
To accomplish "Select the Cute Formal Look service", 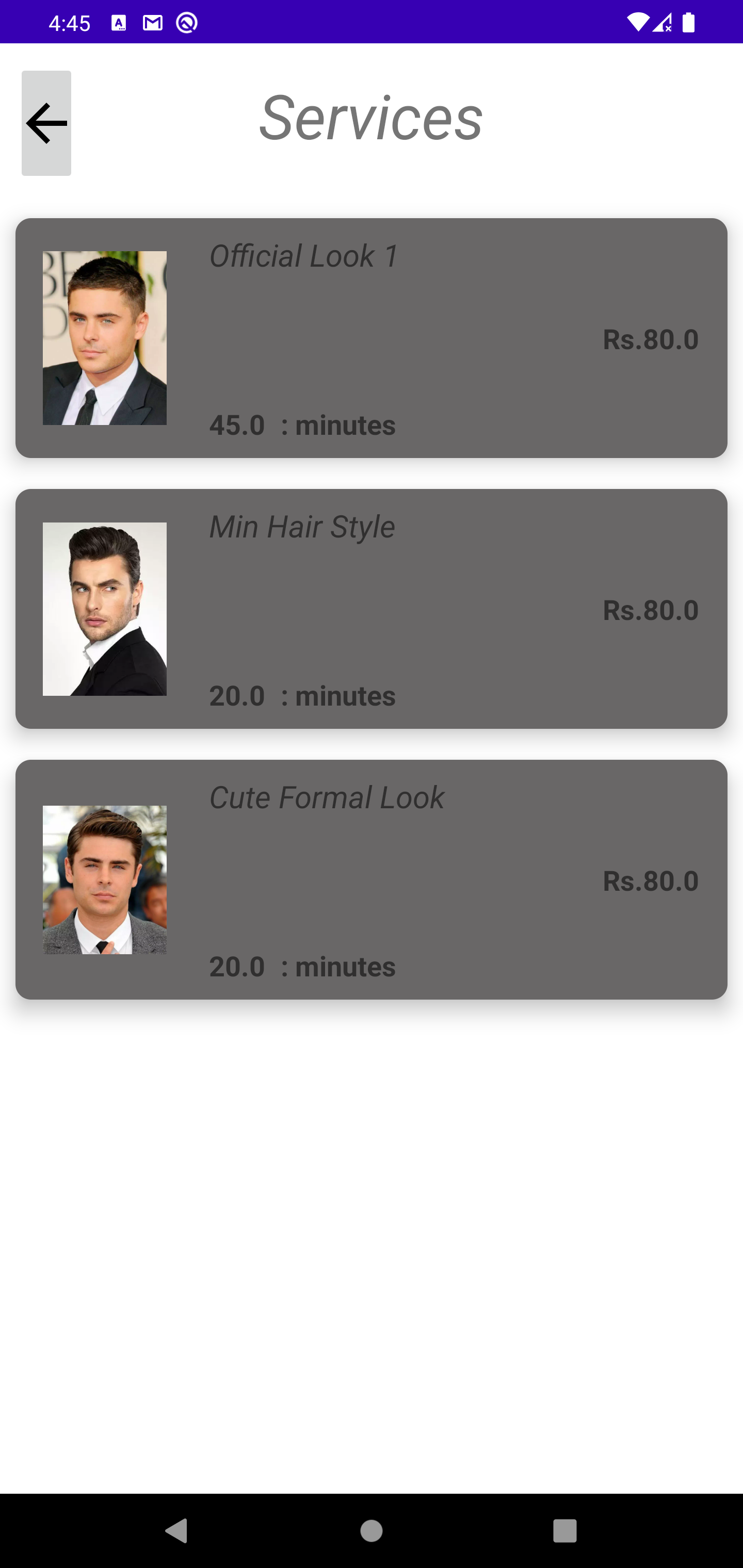I will (372, 878).
